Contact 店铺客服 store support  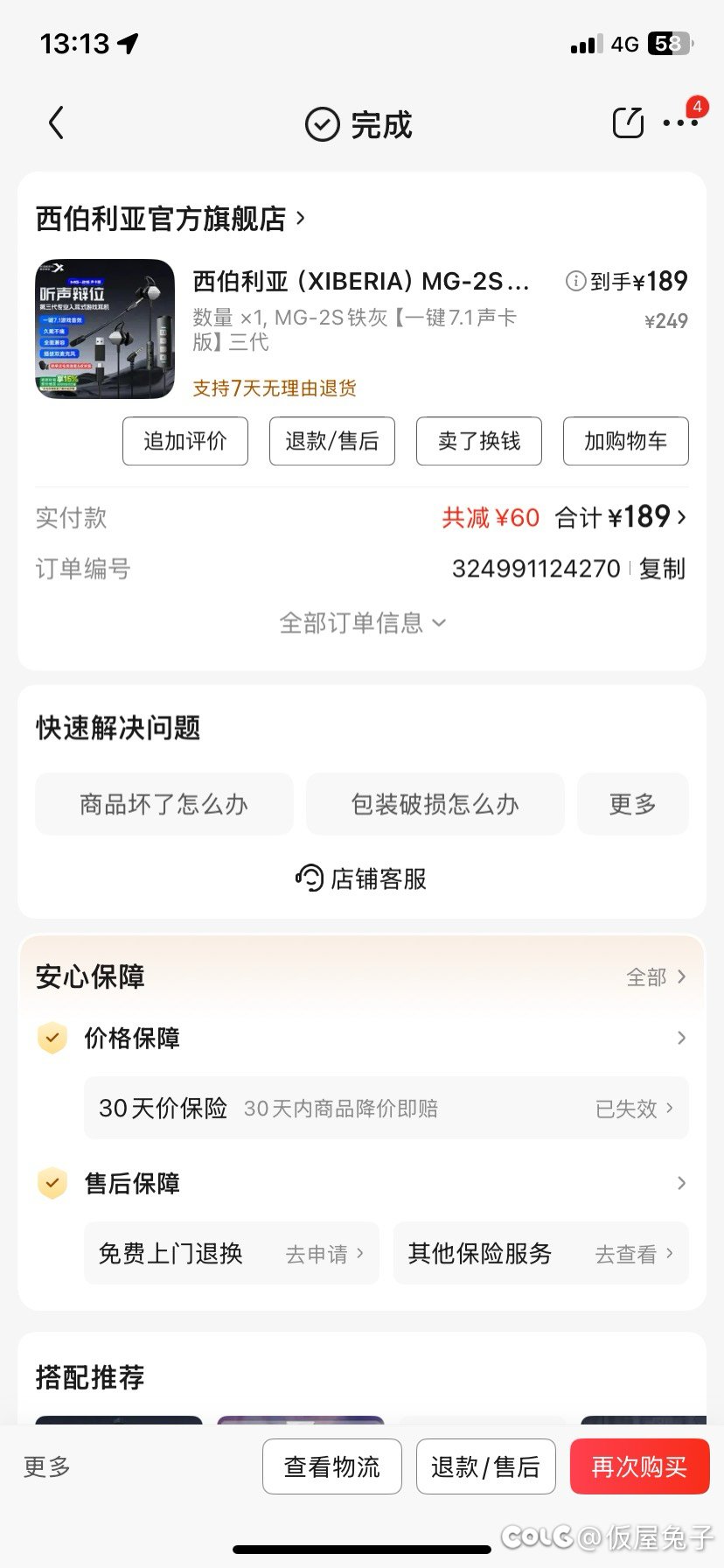point(362,878)
